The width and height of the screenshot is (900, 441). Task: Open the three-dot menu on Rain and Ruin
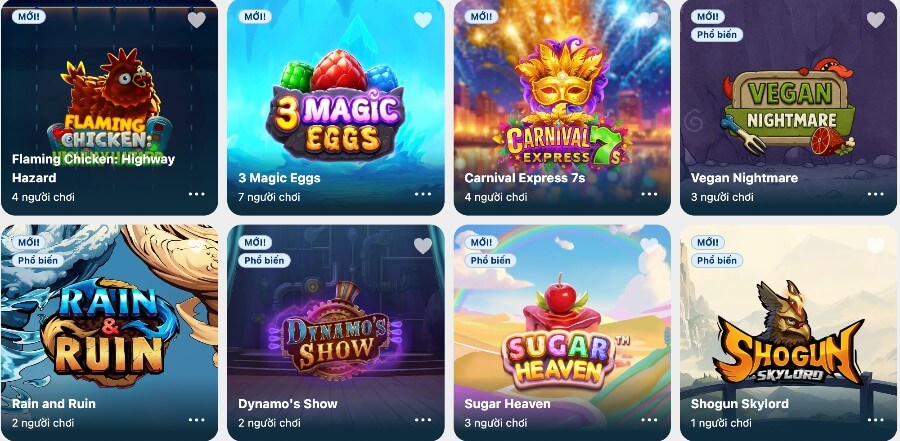pos(196,421)
